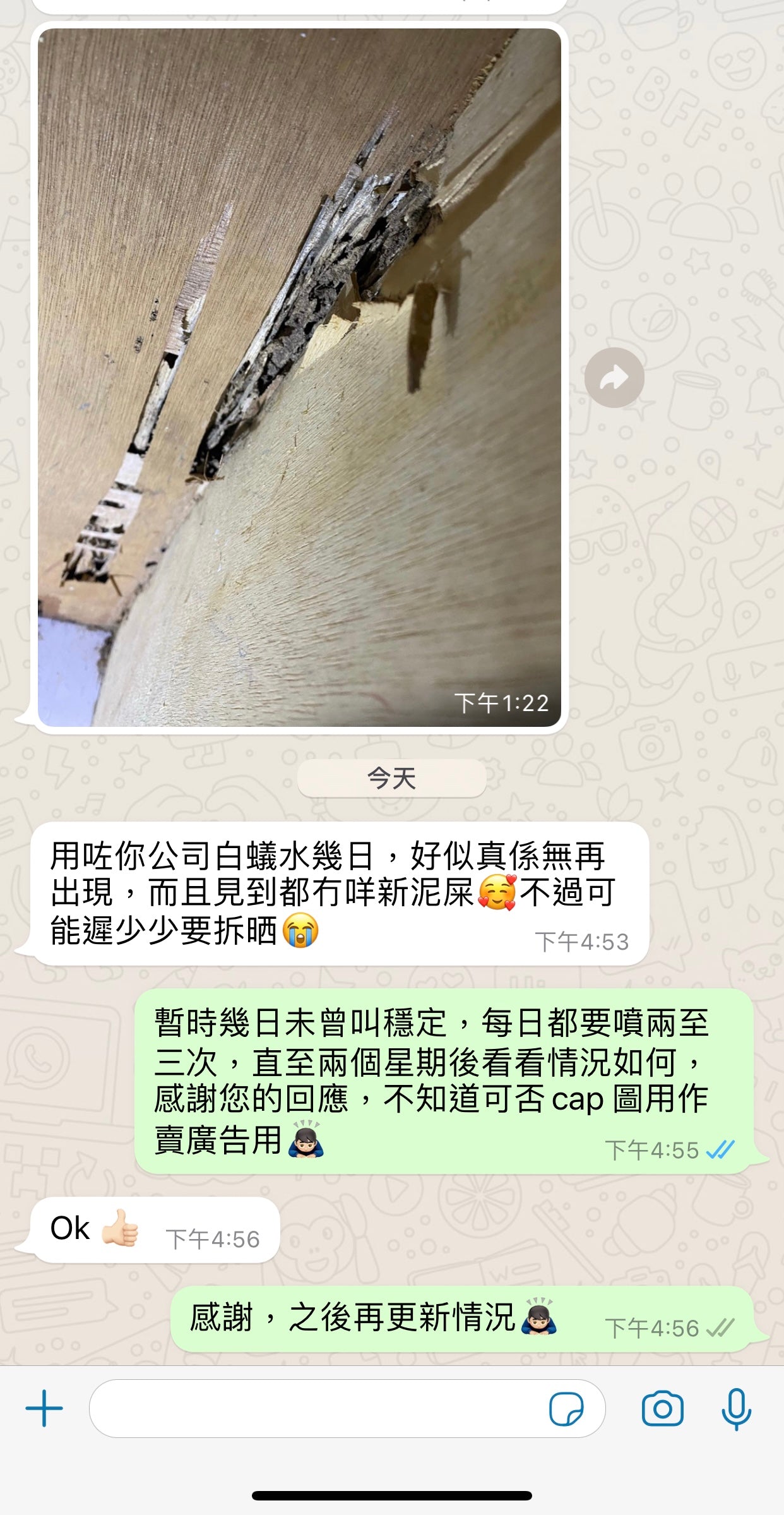Open the termite-damaged wood photo
The width and height of the screenshot is (784, 1515).
pos(299,377)
